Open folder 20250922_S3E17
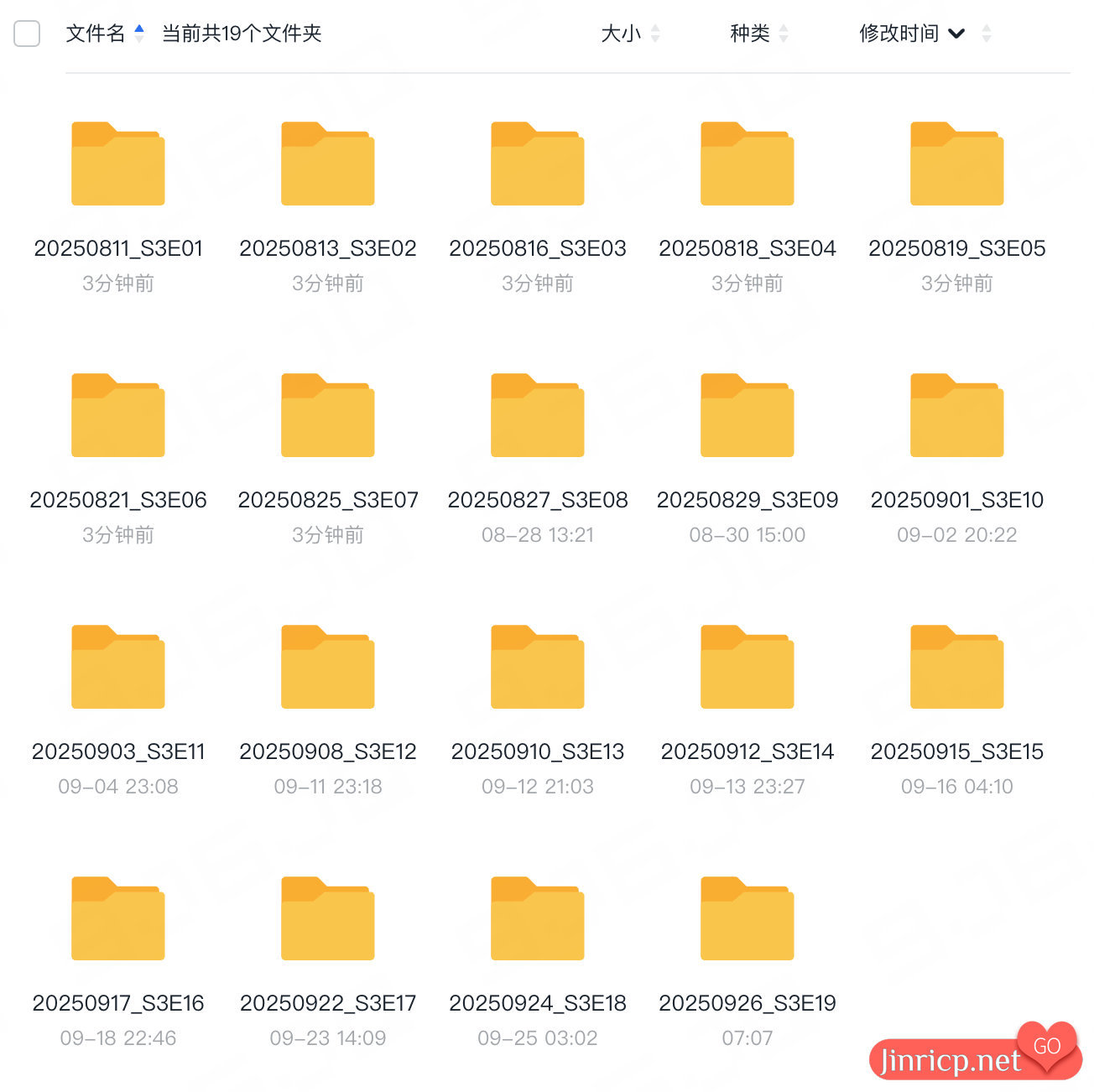 pos(328,919)
